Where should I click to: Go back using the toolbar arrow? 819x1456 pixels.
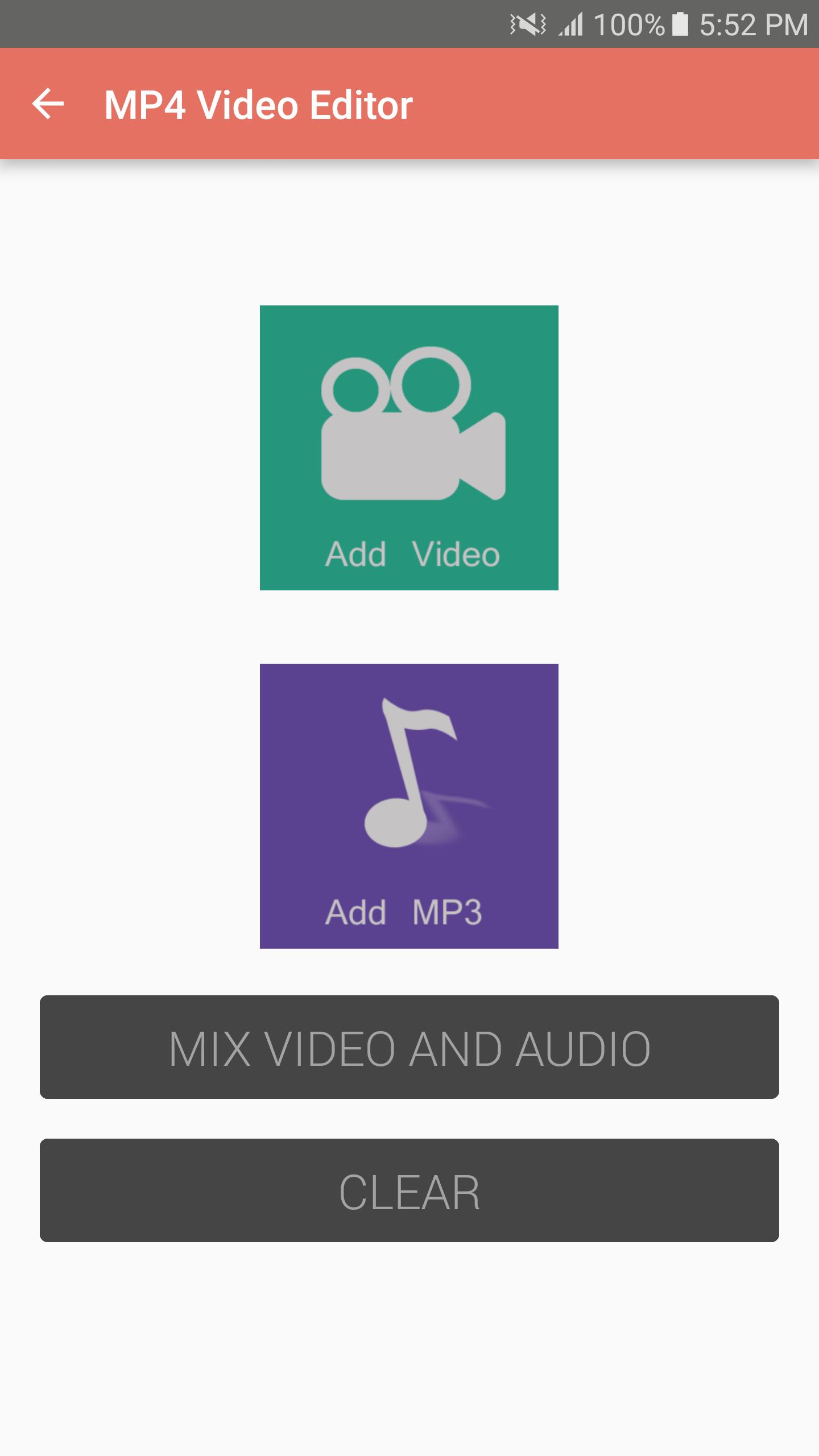point(48,104)
